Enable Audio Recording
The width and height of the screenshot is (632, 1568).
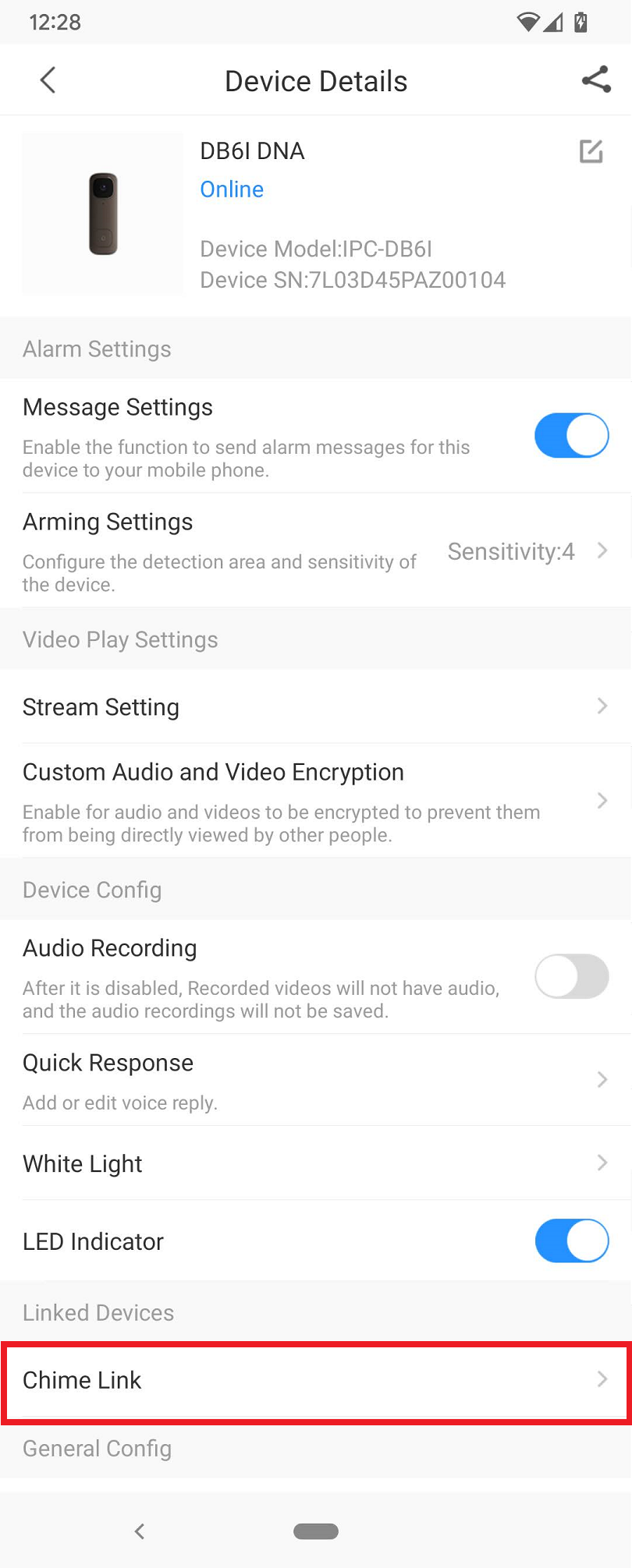tap(571, 977)
